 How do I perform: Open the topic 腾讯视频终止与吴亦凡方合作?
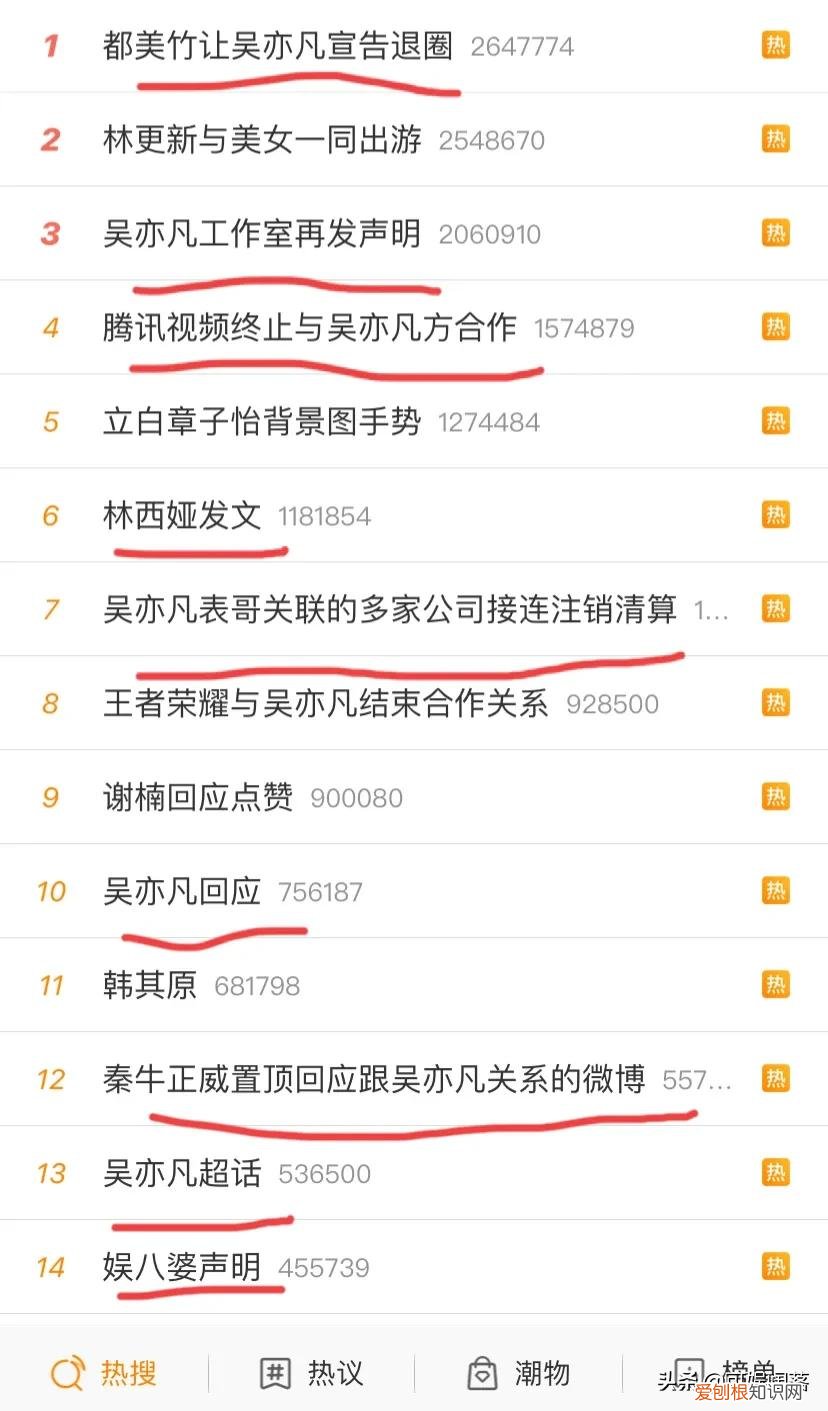coord(310,328)
